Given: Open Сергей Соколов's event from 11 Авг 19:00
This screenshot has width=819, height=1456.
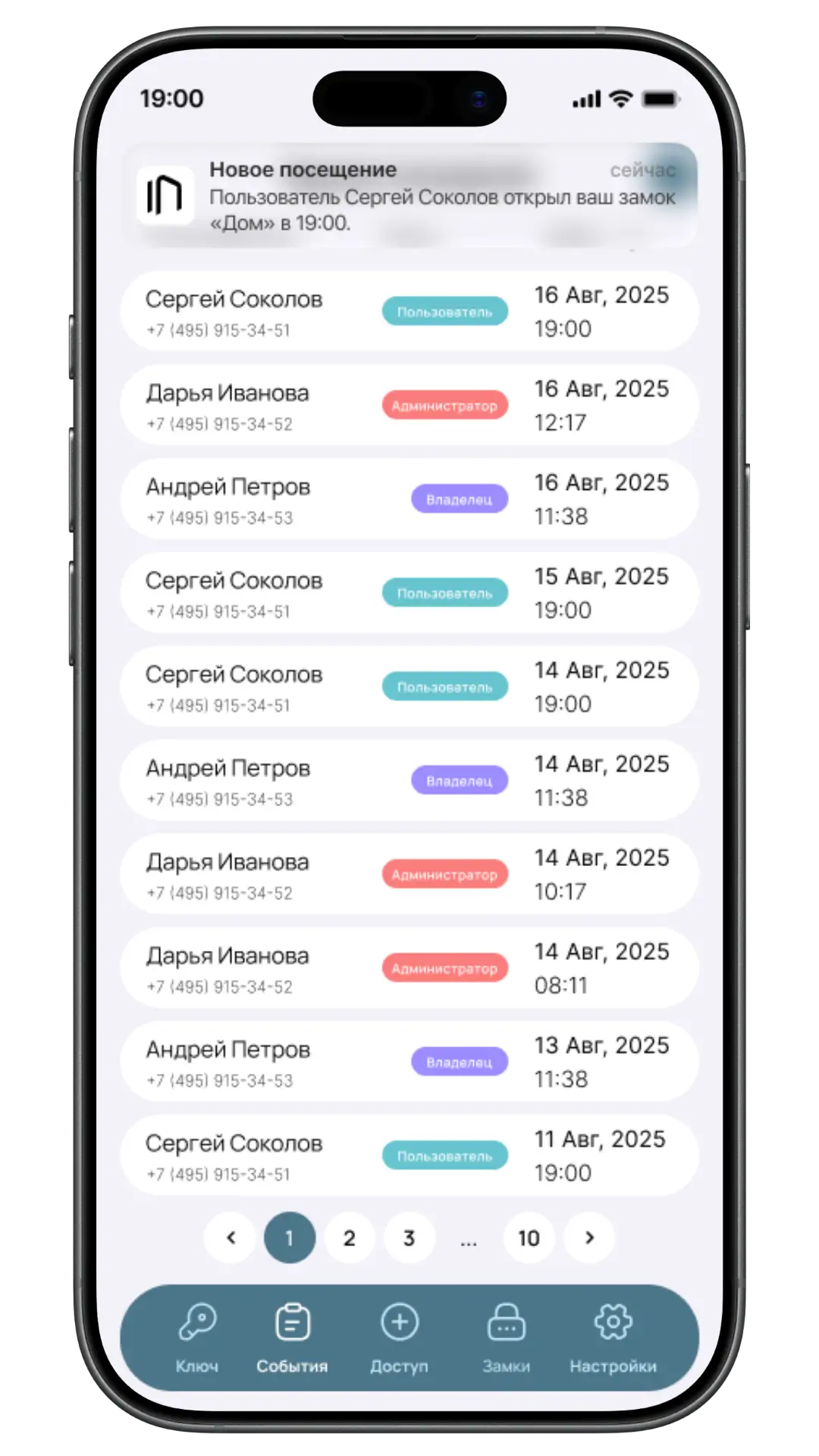Looking at the screenshot, I should [x=409, y=1156].
